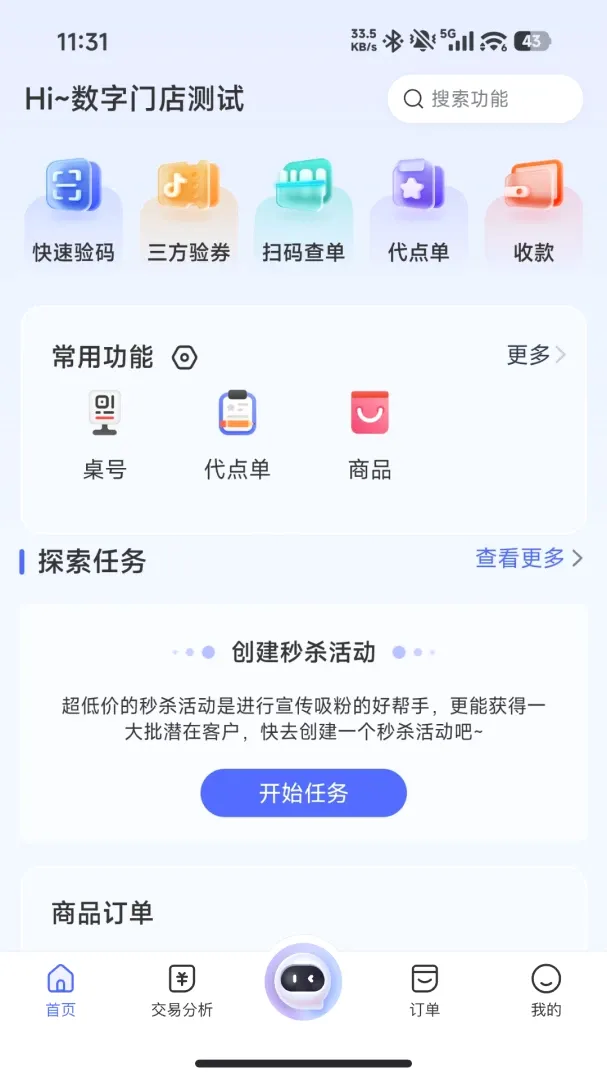Image resolution: width=607 pixels, height=1080 pixels.
Task: Open 代点单 under 常用功能
Action: [x=237, y=435]
